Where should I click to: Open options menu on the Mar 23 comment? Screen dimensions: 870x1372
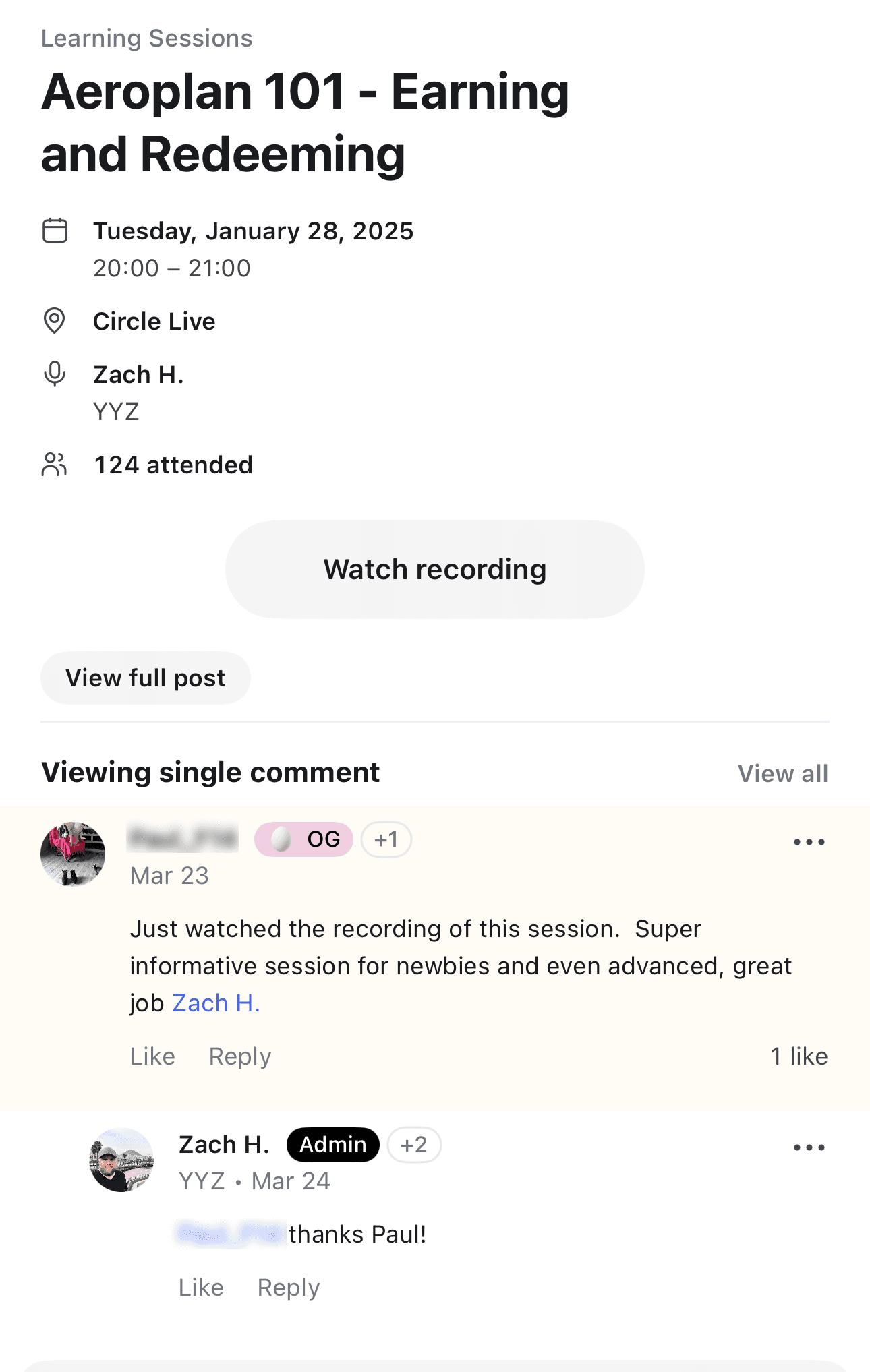(x=809, y=842)
